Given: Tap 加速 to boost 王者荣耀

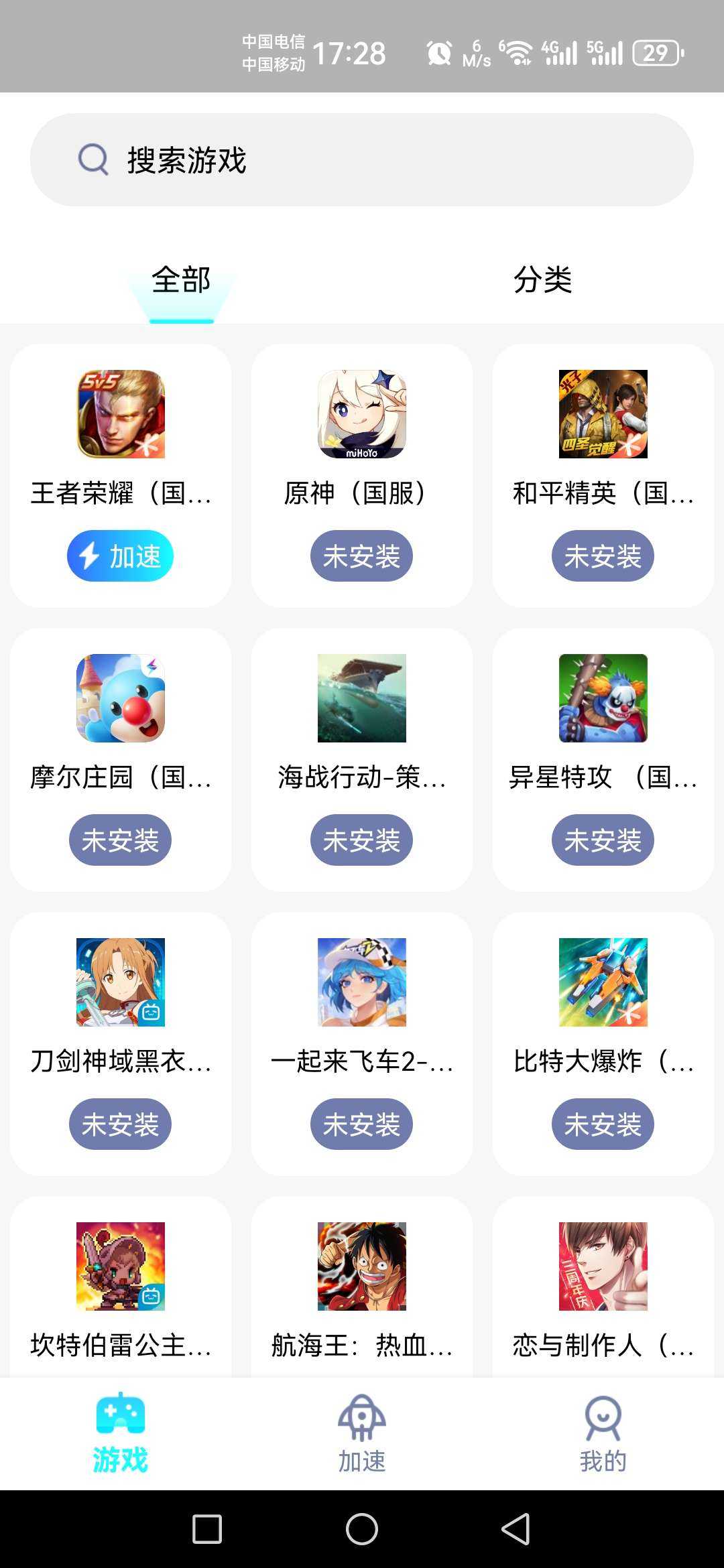Looking at the screenshot, I should (x=120, y=555).
